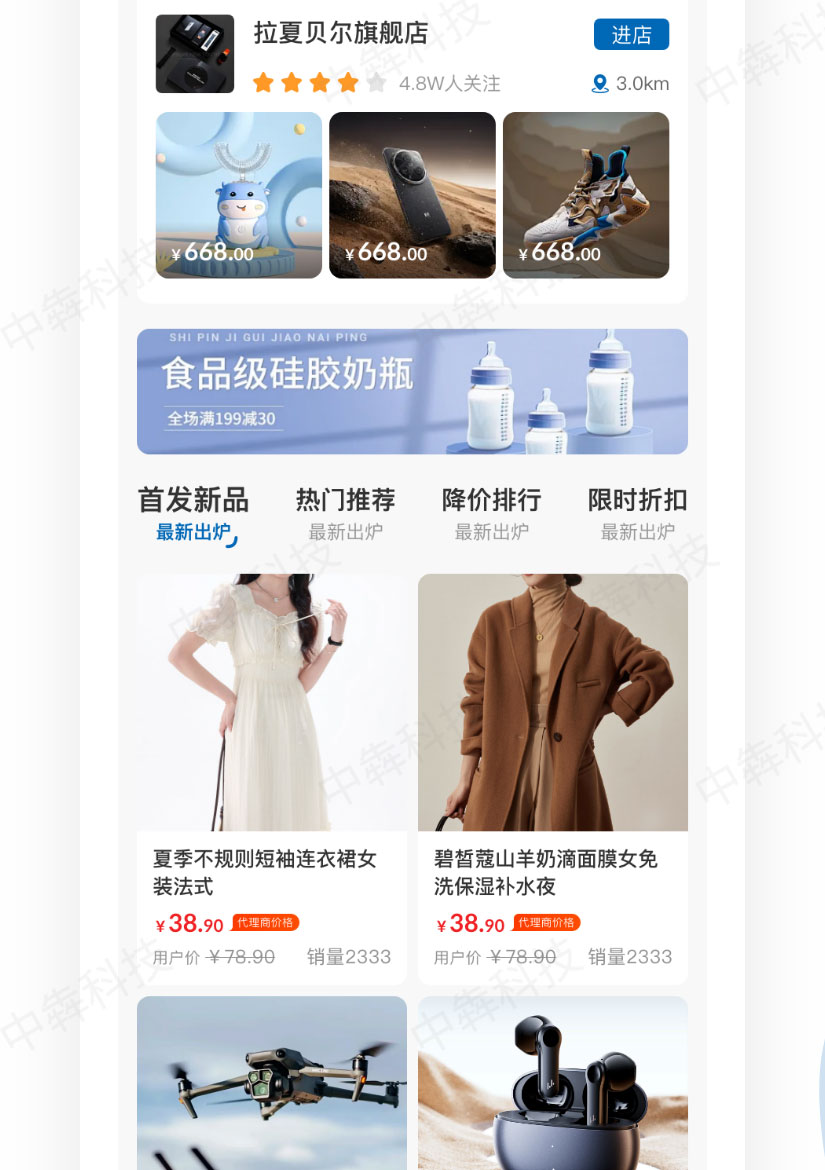Screen dimensions: 825x1170
Task: Open the 碧皙蔻山羊奶滴面膜 product card
Action: click(553, 778)
